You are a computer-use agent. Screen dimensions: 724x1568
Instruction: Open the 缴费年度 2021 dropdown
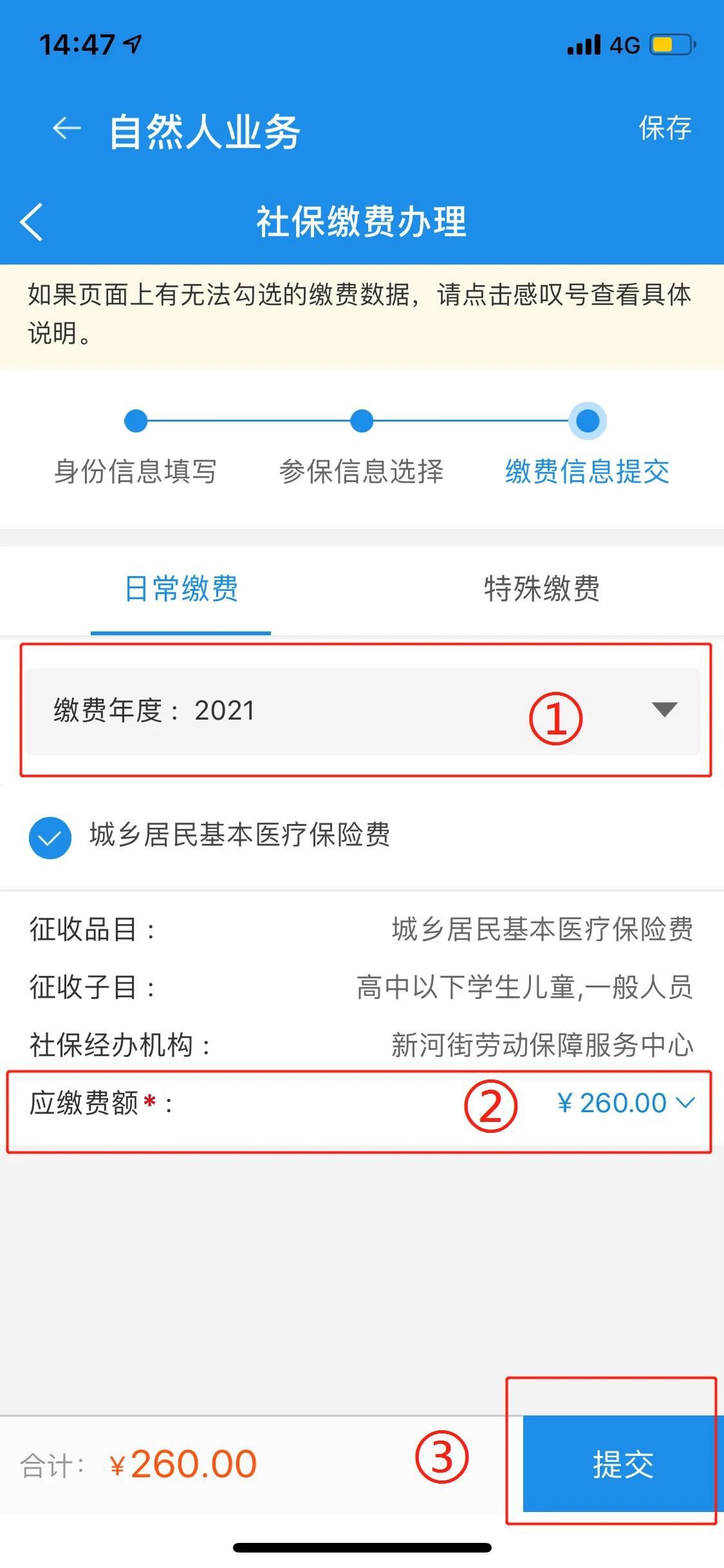pyautogui.click(x=664, y=710)
